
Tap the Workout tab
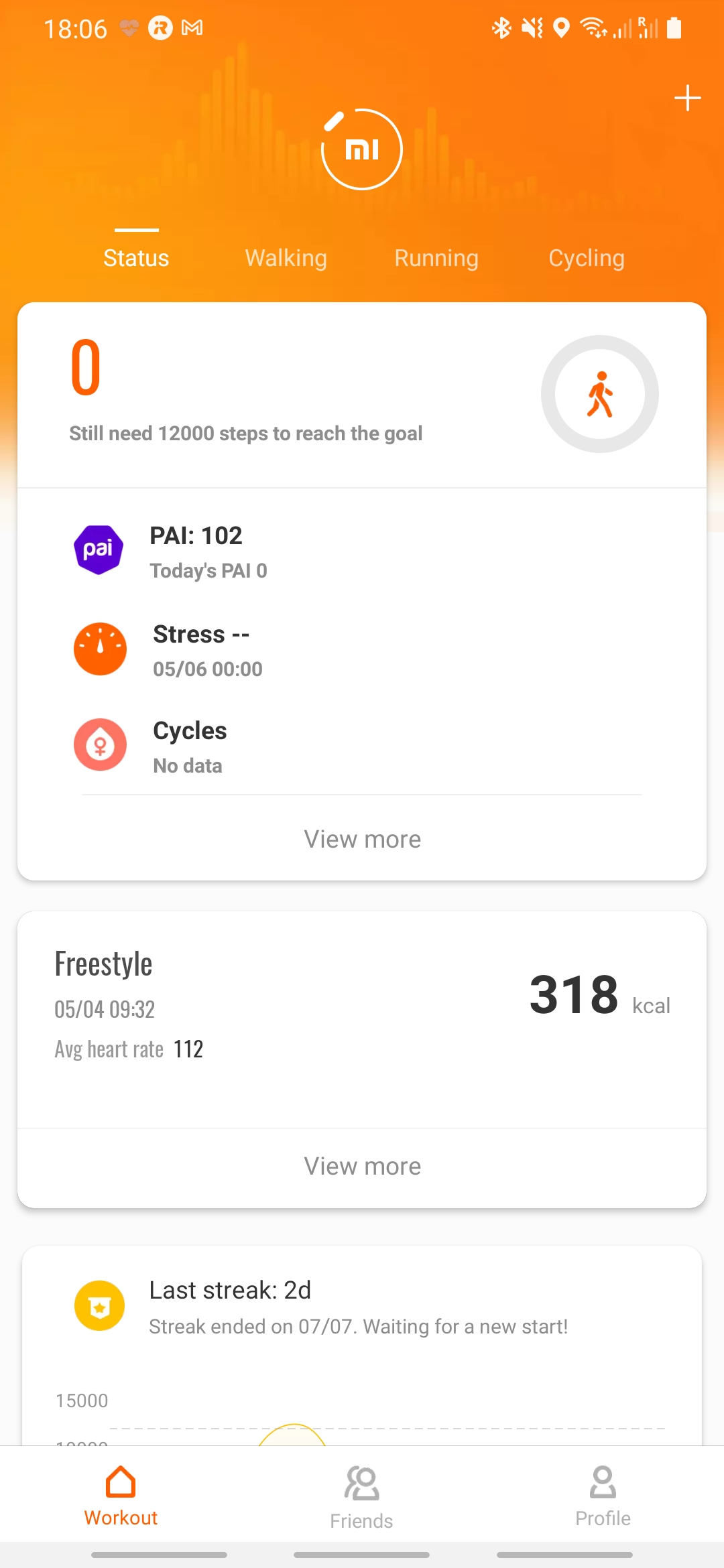[x=121, y=1496]
